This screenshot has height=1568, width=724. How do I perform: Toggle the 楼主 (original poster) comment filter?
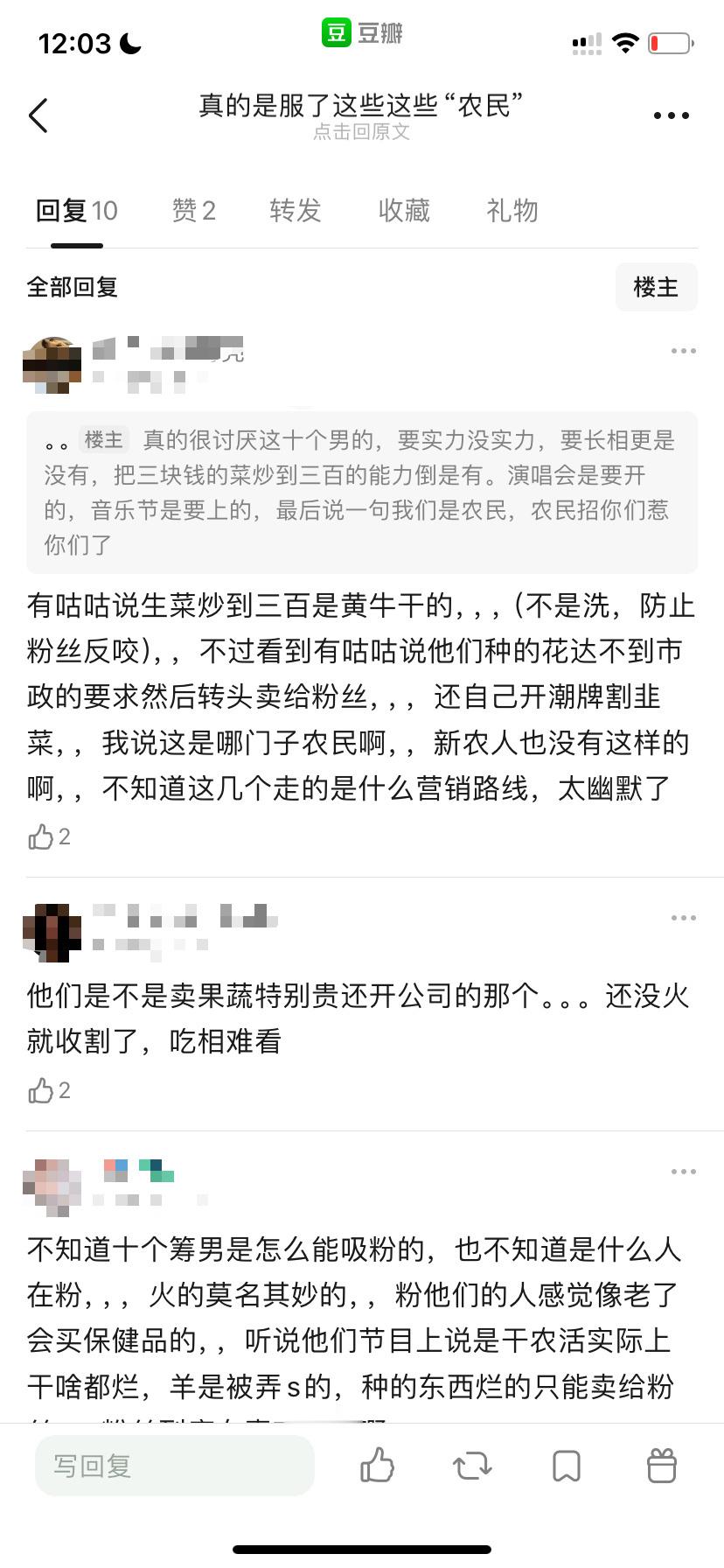point(657,286)
